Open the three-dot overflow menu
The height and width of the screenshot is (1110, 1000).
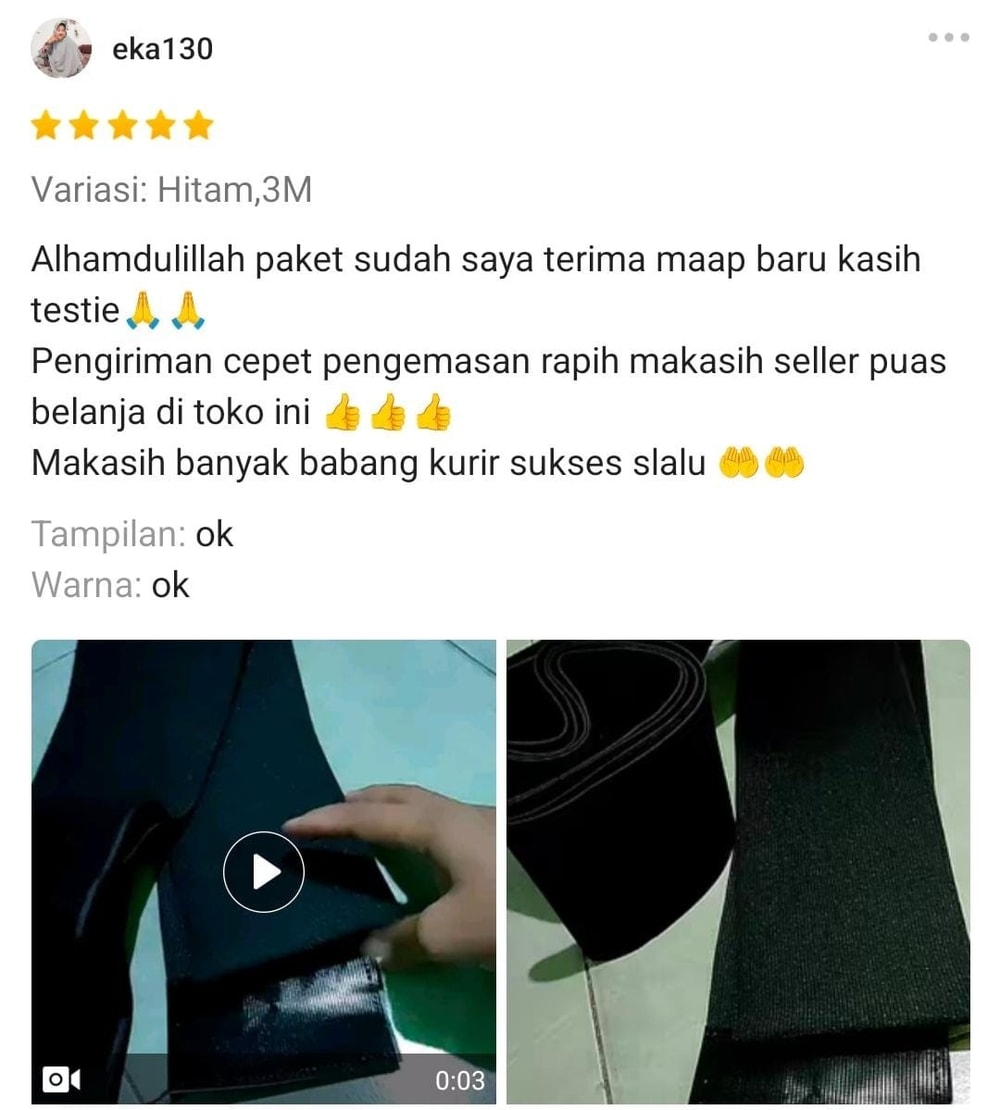pos(948,37)
